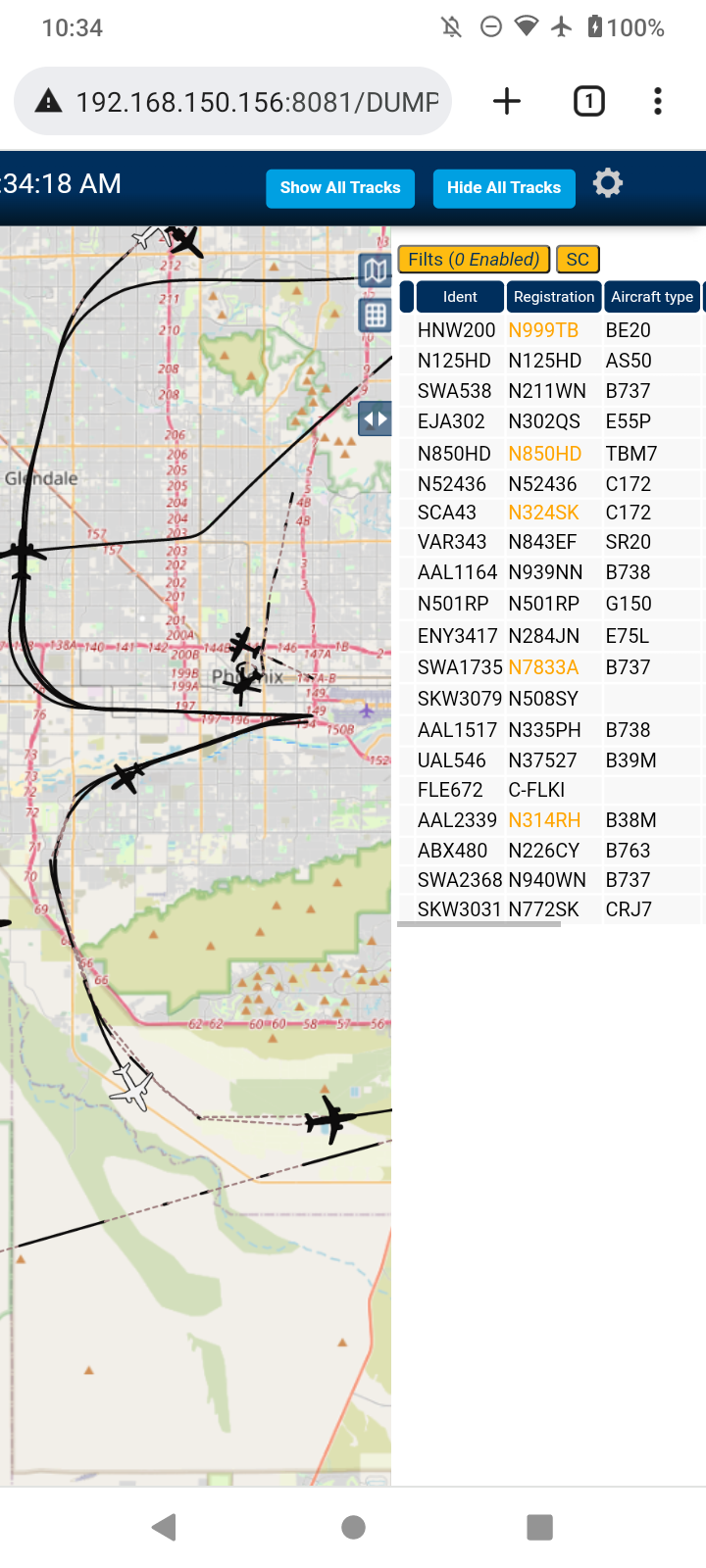Hide all aircraft tracks

[504, 188]
